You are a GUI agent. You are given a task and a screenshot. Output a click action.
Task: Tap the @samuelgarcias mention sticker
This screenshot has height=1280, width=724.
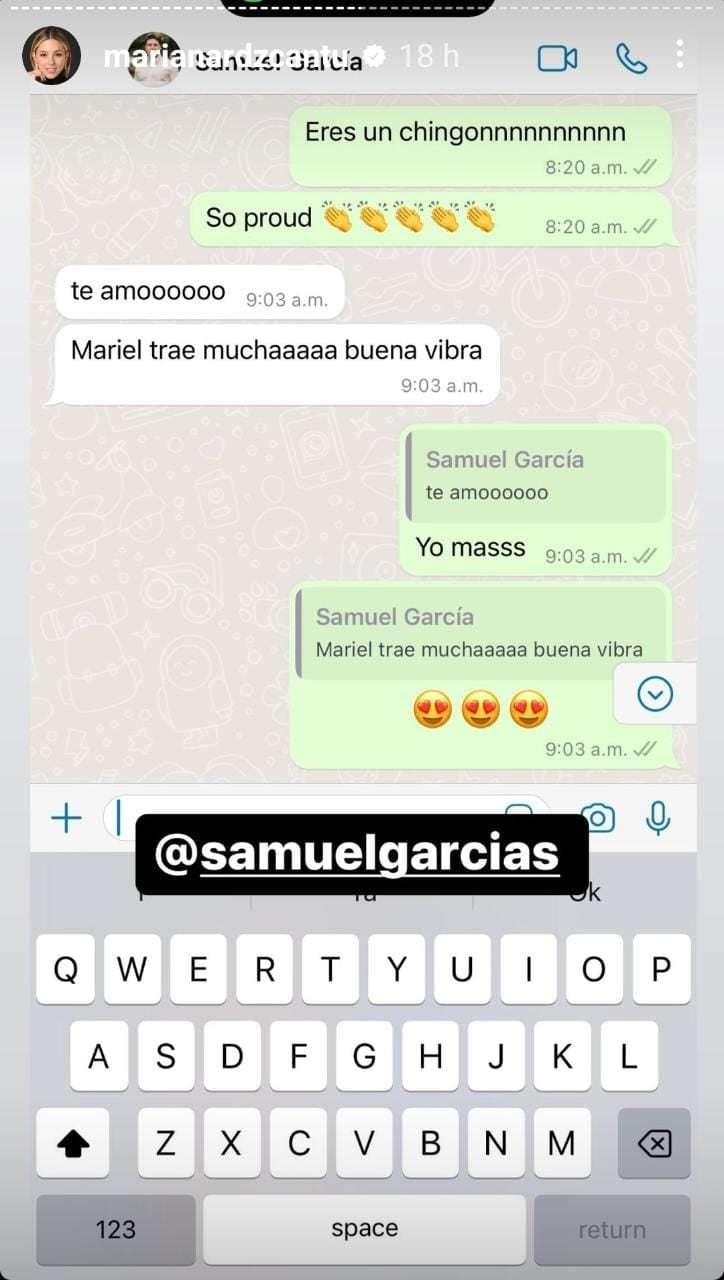[361, 853]
